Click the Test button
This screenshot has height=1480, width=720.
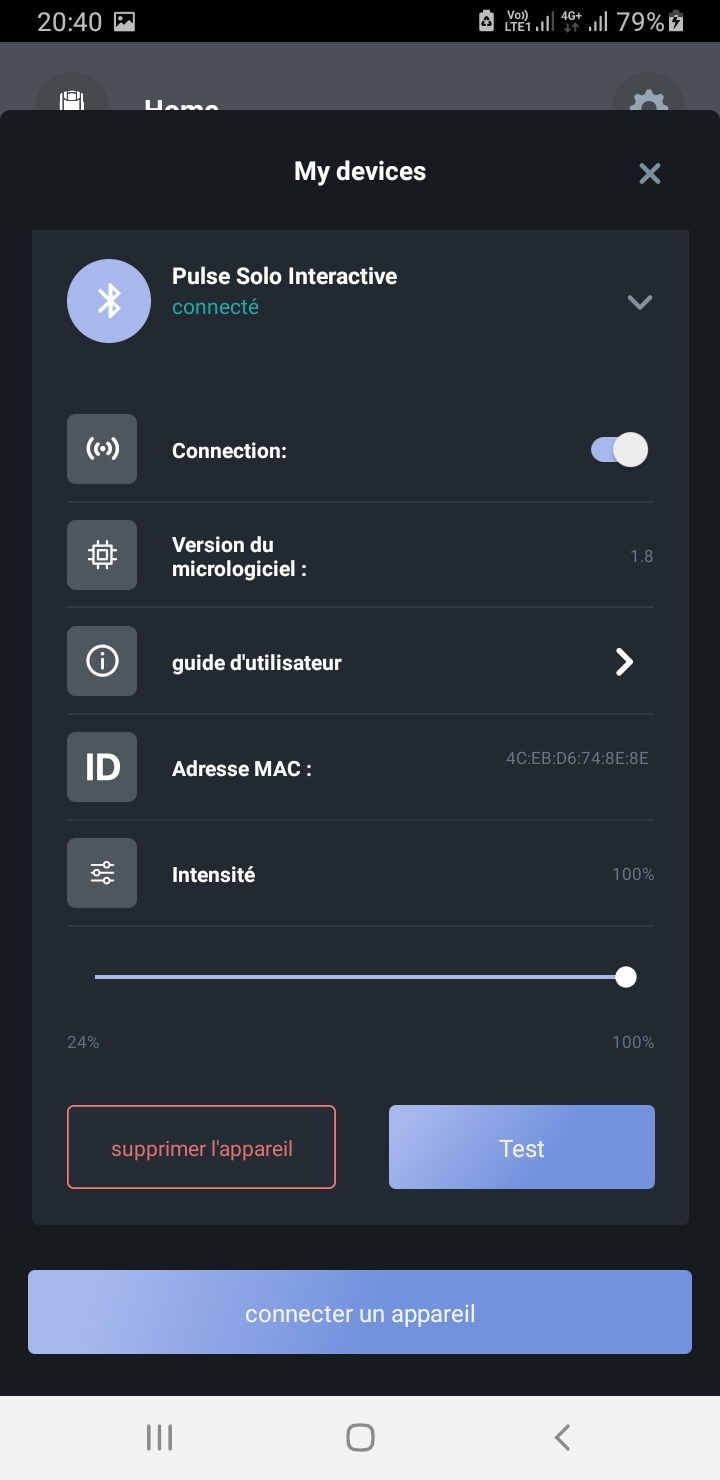(x=521, y=1147)
